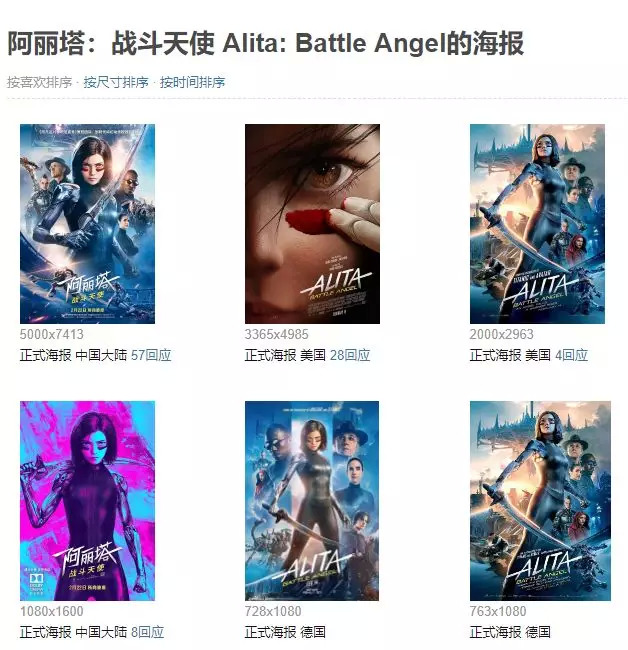
Task: Open the 5000x7413 China mainland poster
Action: tap(87, 223)
